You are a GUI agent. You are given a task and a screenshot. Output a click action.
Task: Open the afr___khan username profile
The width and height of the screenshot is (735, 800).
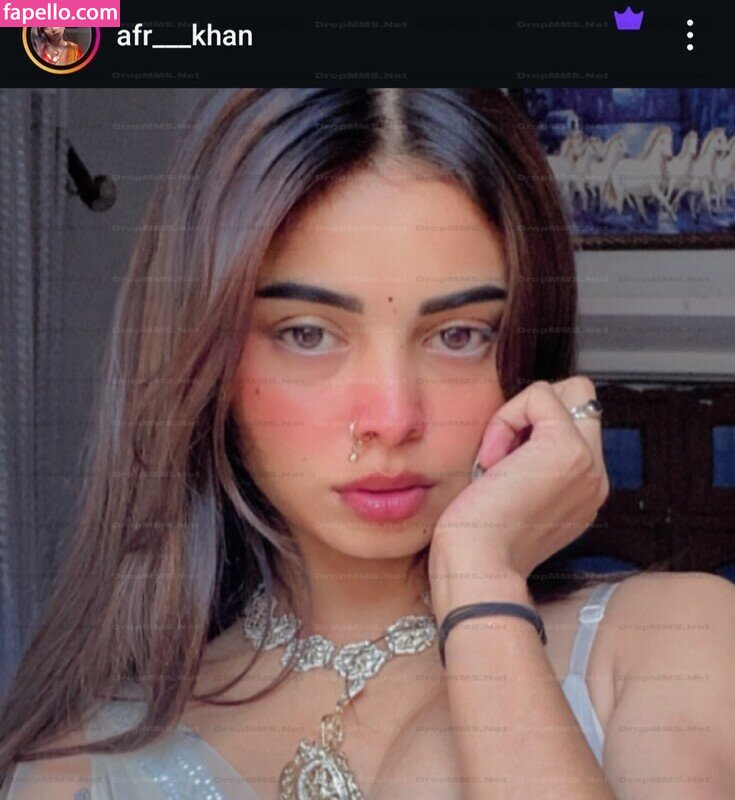click(184, 37)
